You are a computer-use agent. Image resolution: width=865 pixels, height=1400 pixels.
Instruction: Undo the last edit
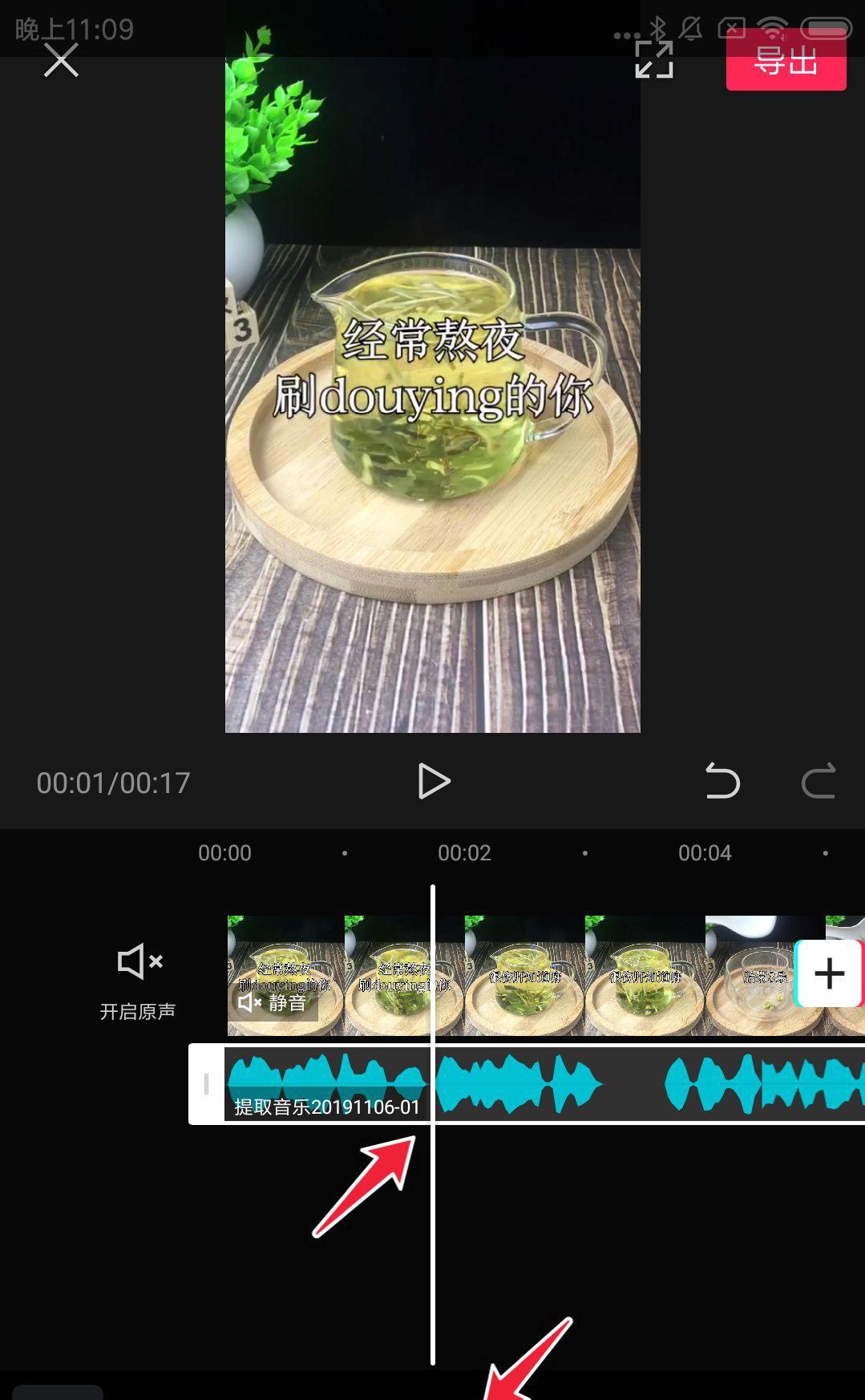[722, 781]
